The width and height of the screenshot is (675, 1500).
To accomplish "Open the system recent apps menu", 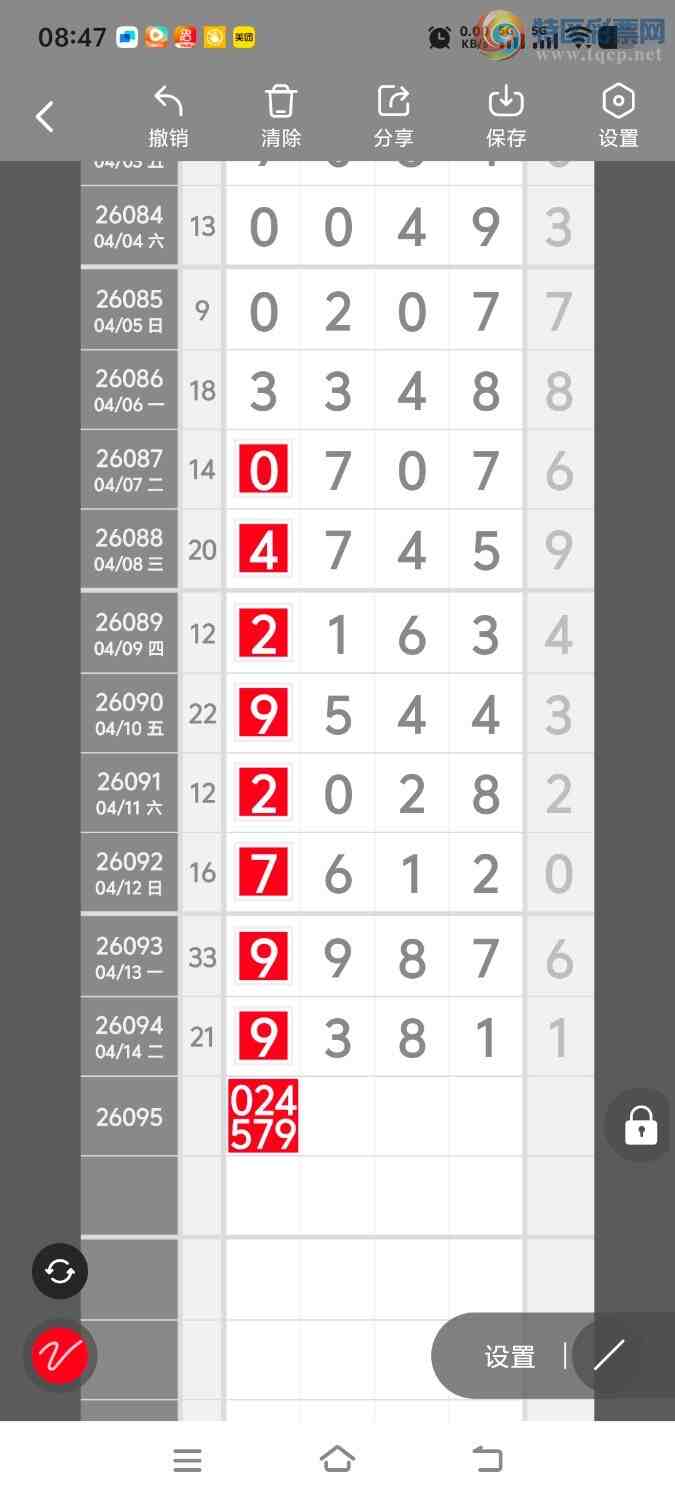I will [187, 1460].
